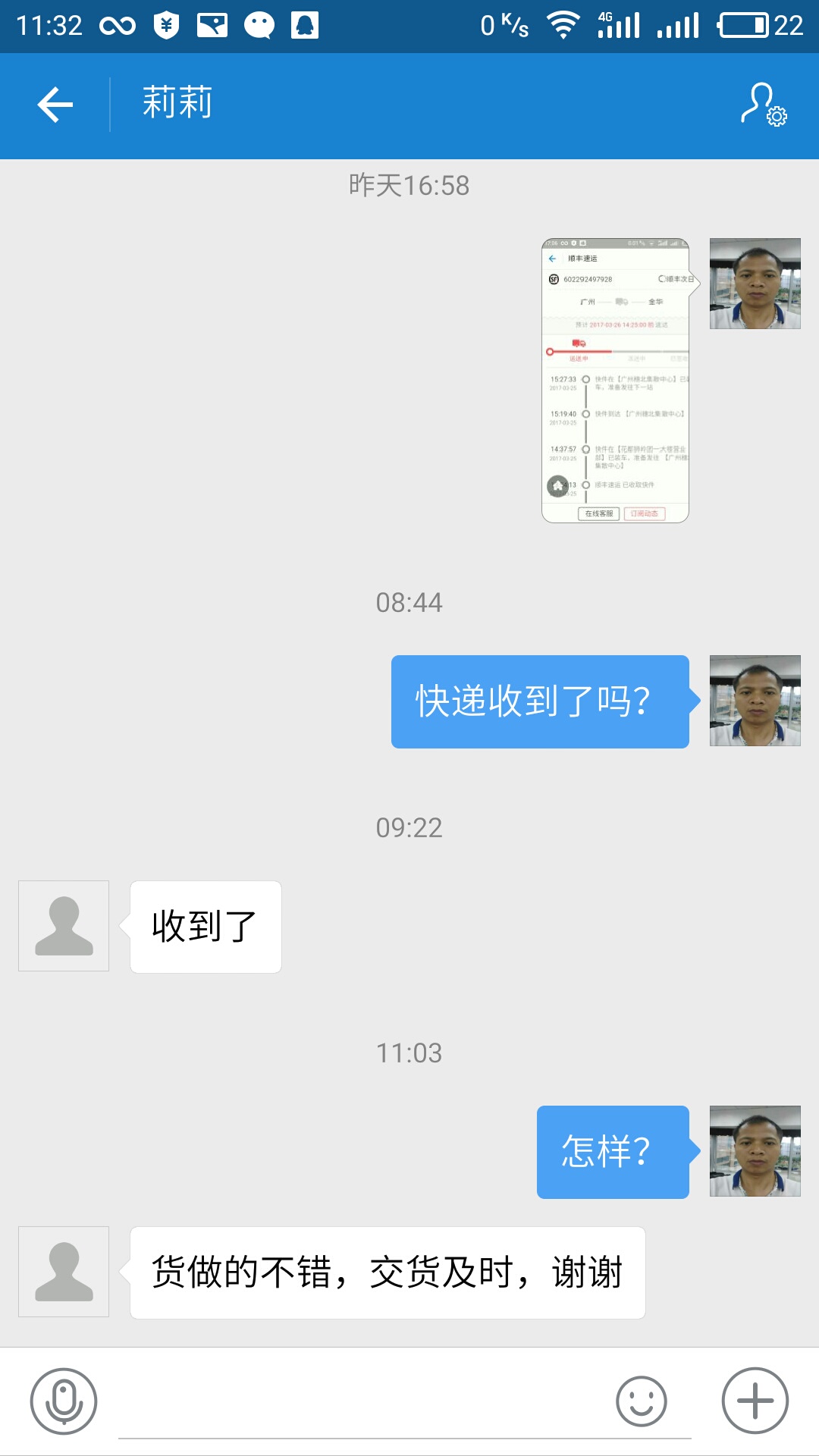Tap 莉莉's avatar beside her last message

tap(63, 1272)
